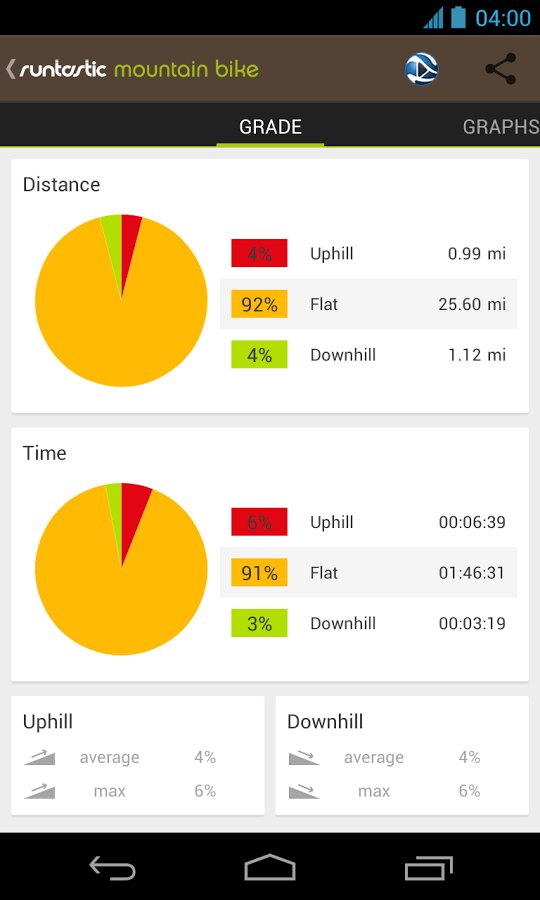
Task: Go to the home screen
Action: 270,867
